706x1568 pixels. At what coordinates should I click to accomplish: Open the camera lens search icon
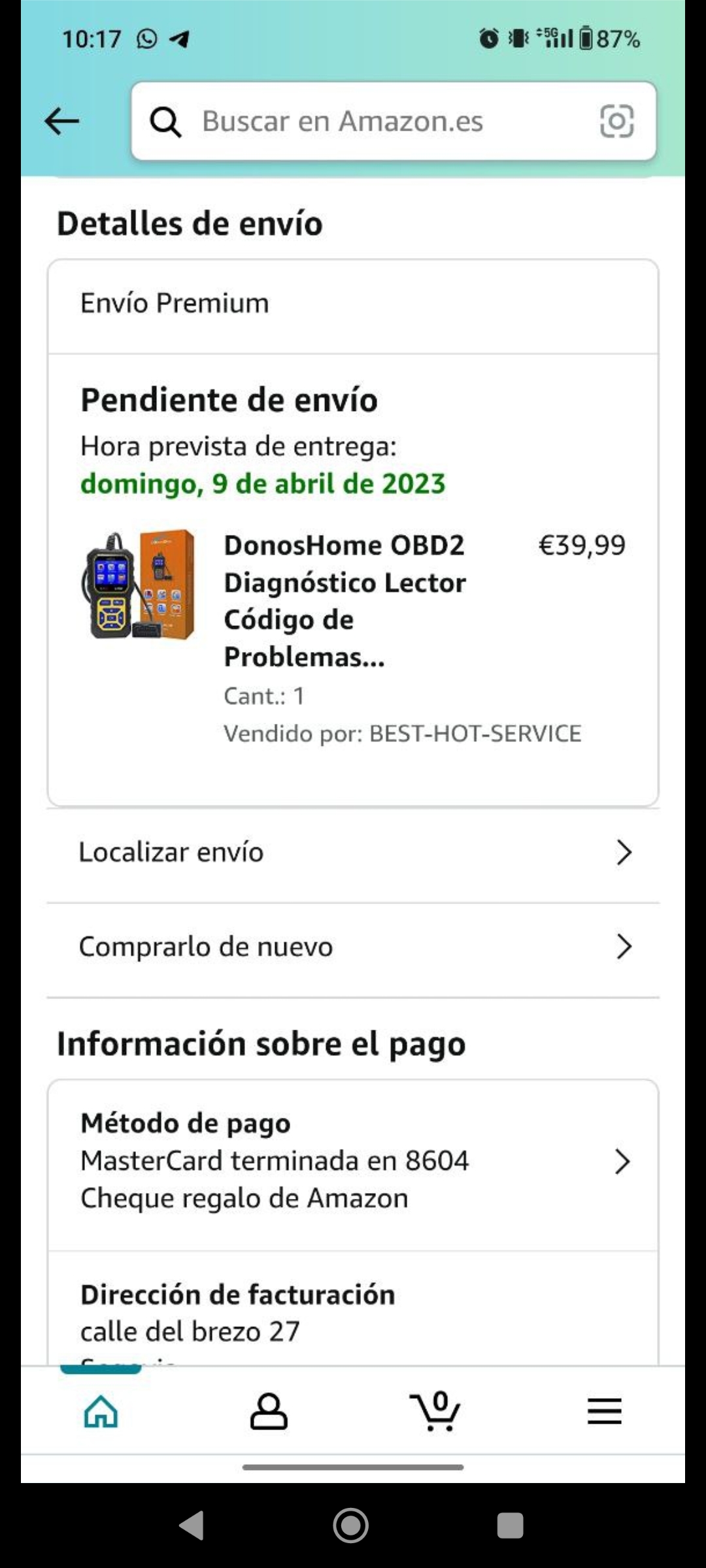pyautogui.click(x=616, y=122)
